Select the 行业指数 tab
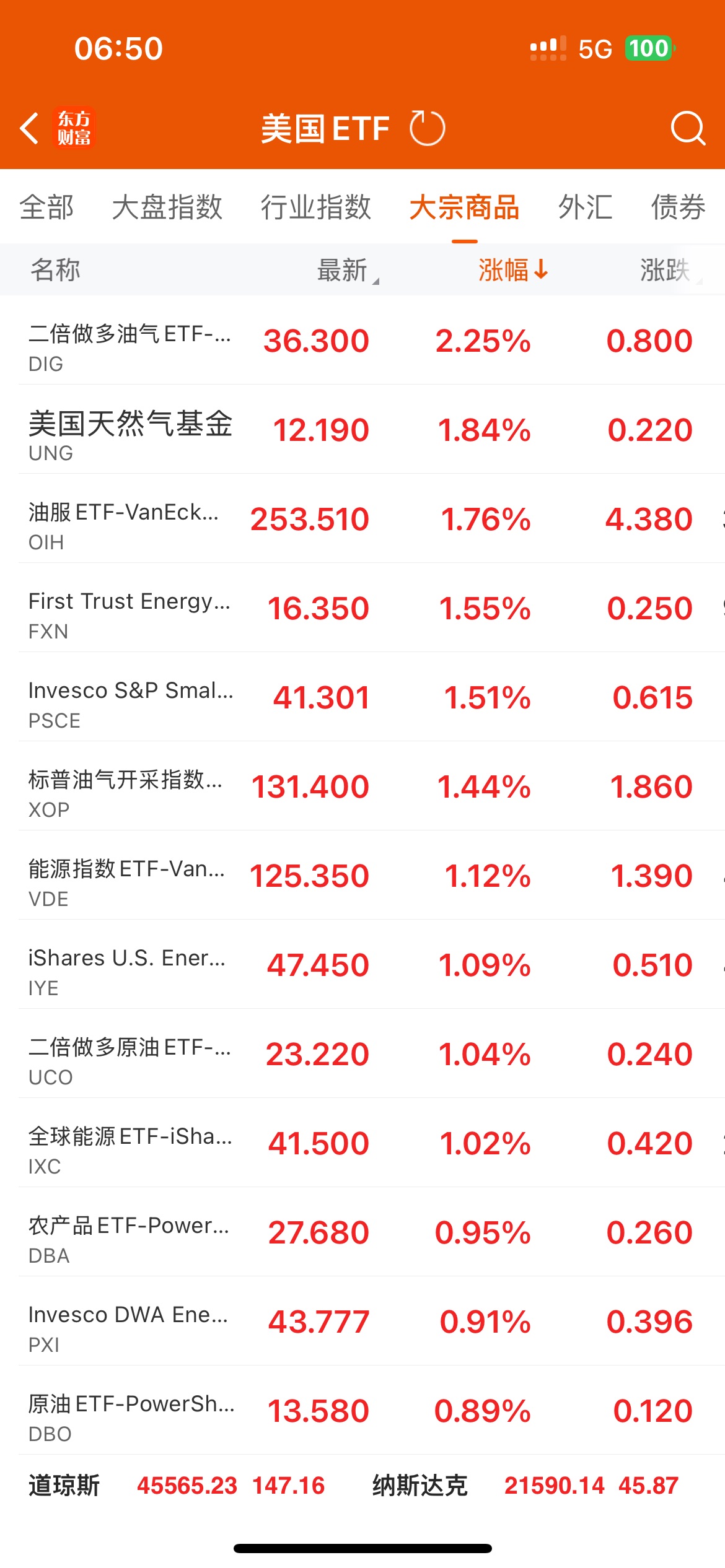This screenshot has height=1568, width=725. pyautogui.click(x=316, y=207)
